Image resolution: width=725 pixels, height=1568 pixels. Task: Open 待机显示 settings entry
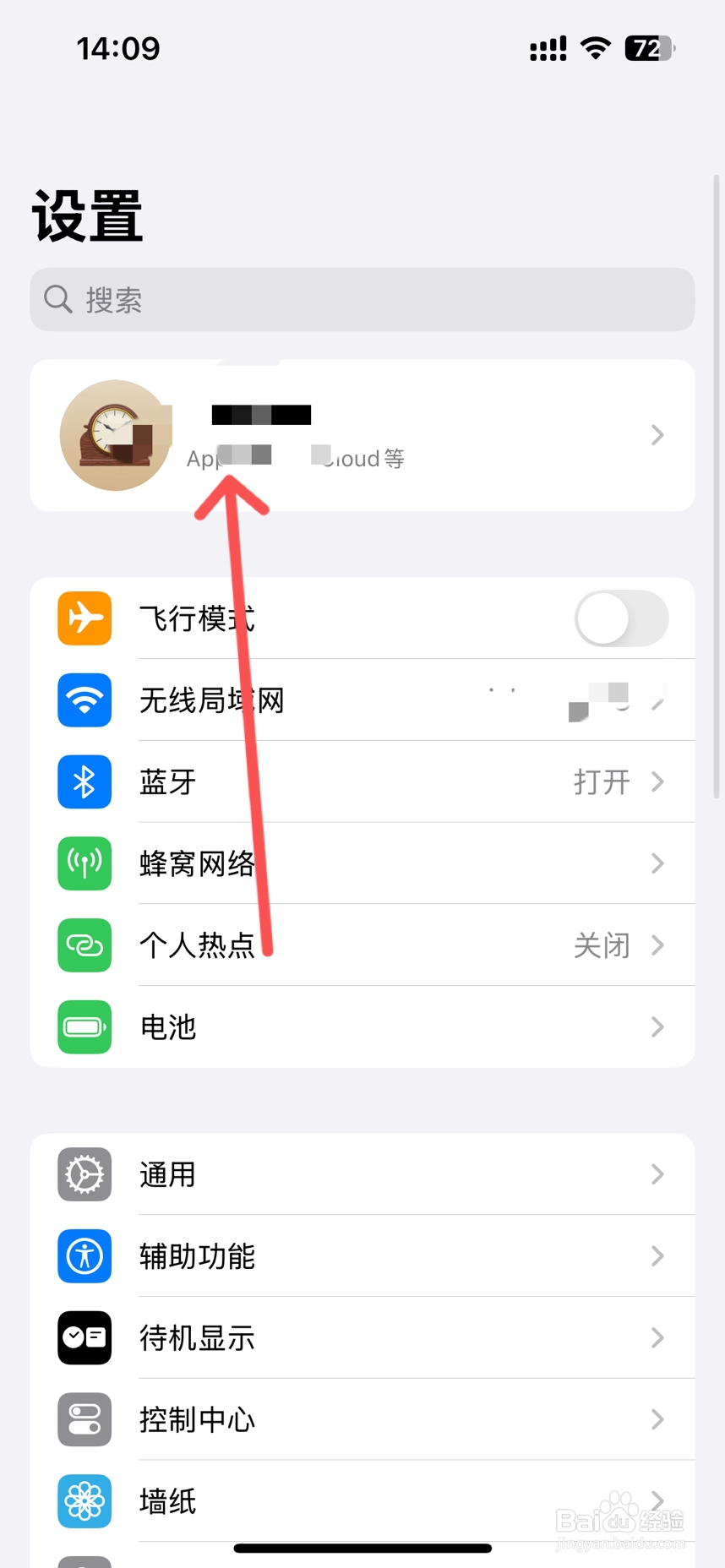point(362,1338)
